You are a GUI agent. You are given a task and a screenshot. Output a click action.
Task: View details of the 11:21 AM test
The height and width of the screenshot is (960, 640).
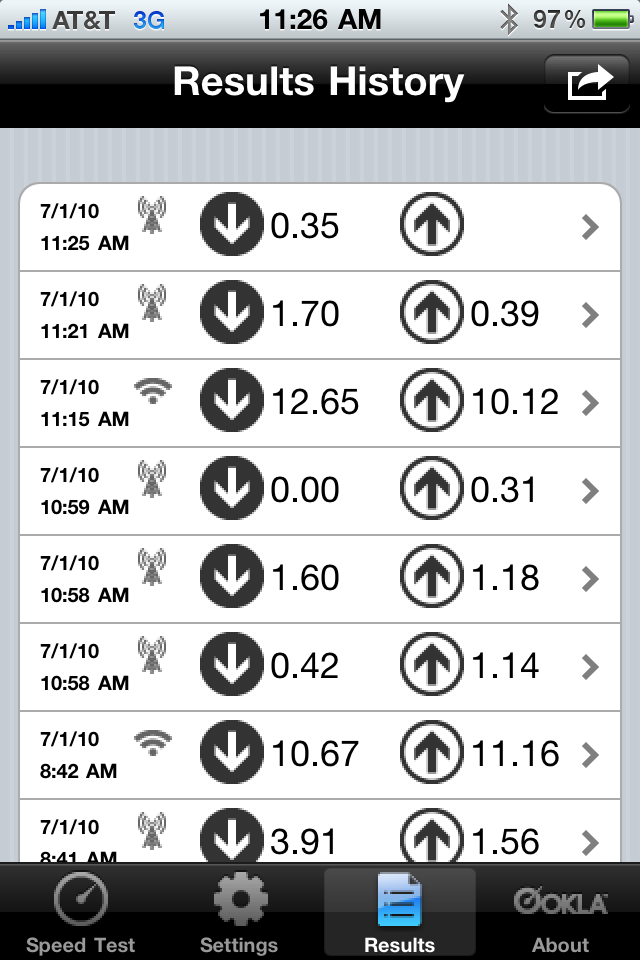tap(320, 315)
